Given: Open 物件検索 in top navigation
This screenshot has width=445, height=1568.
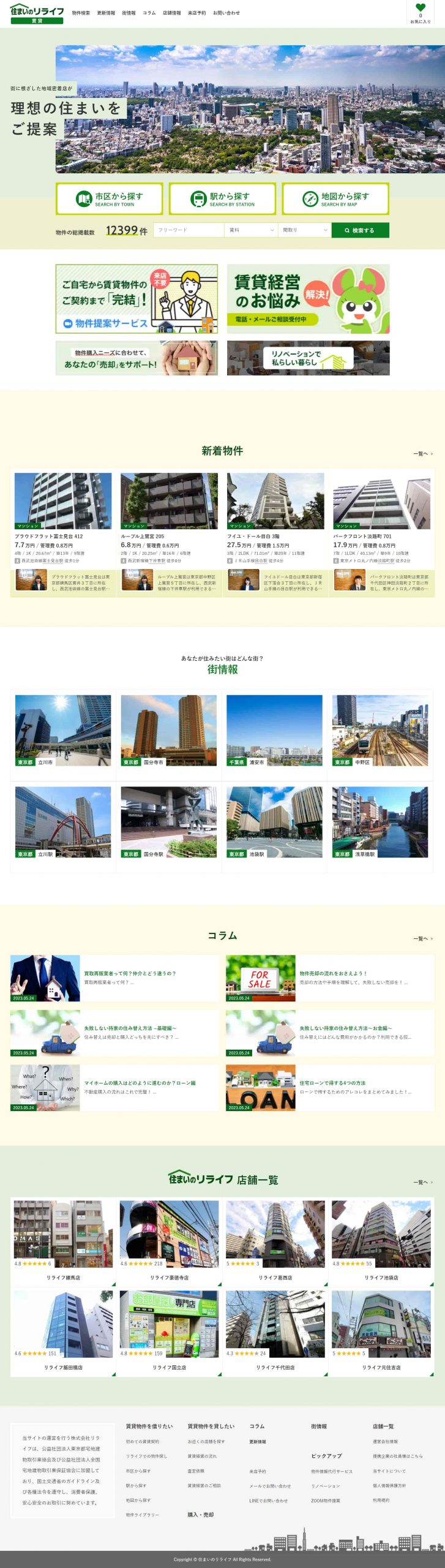Looking at the screenshot, I should [81, 13].
